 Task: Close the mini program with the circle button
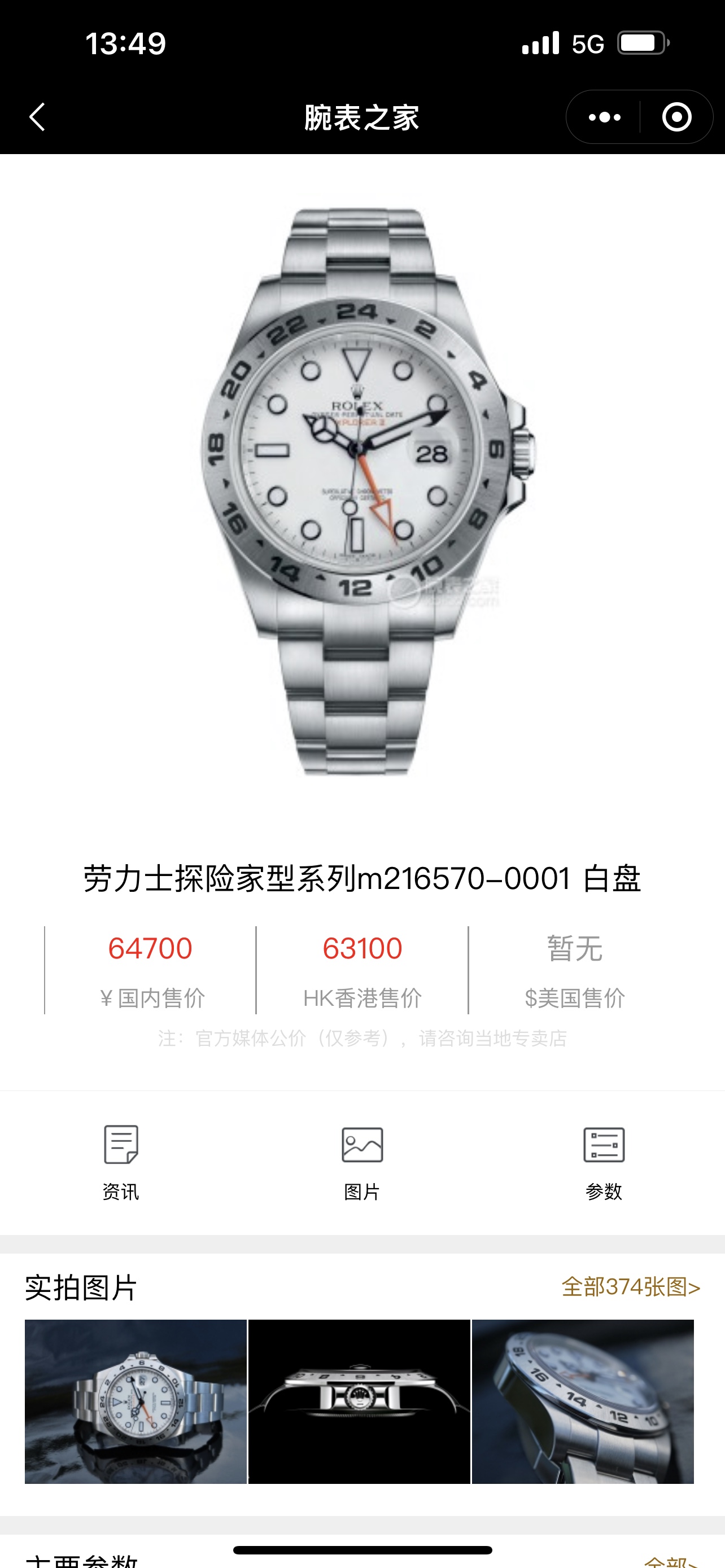coord(676,117)
